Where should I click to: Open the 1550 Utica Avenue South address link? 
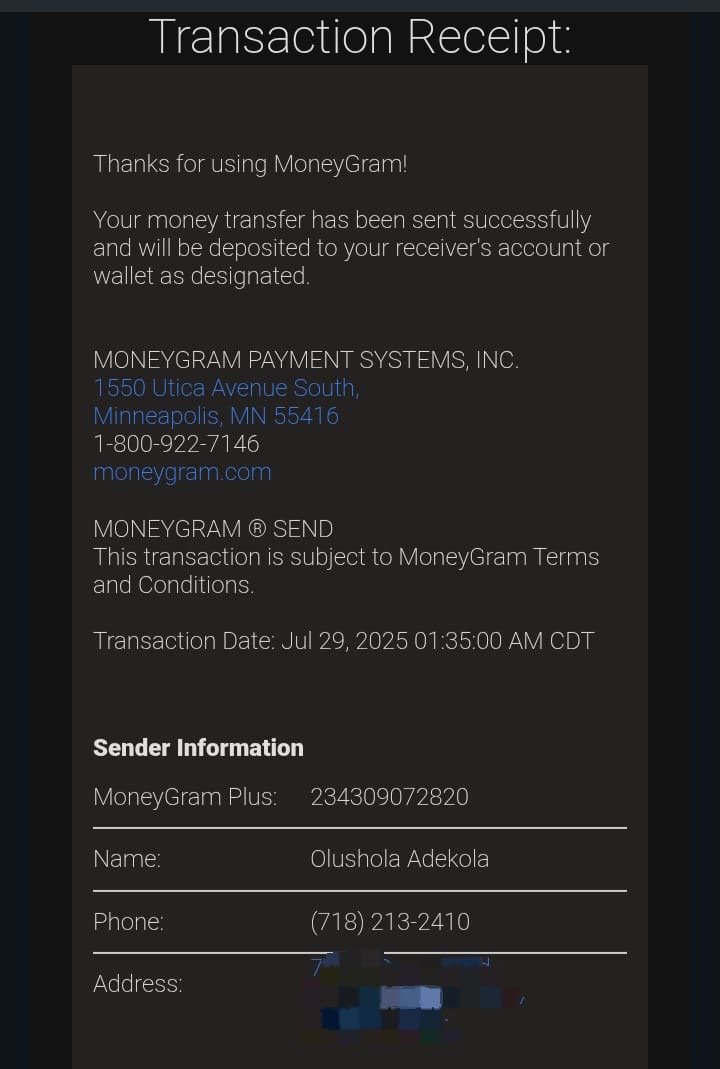(226, 388)
